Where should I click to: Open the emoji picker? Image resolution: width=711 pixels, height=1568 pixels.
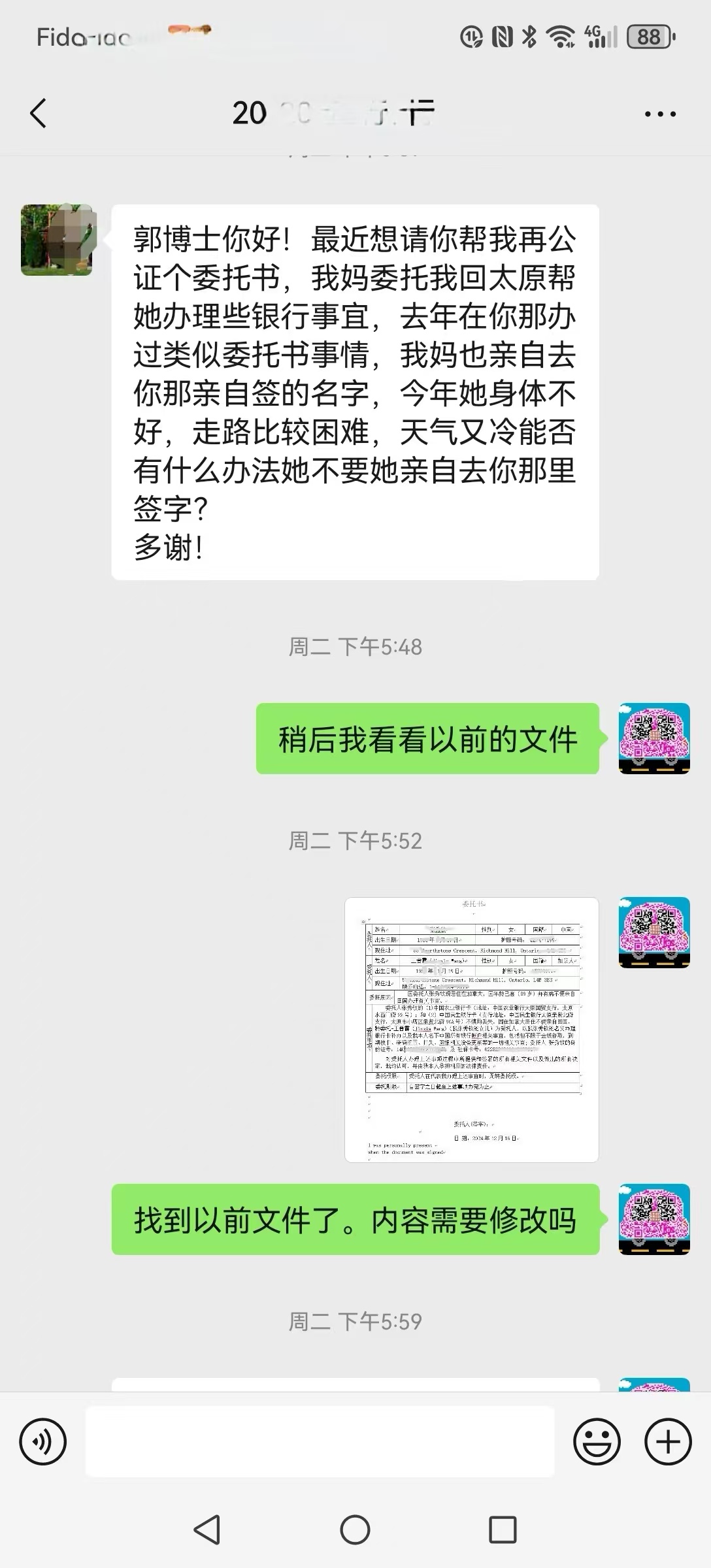click(x=597, y=1441)
